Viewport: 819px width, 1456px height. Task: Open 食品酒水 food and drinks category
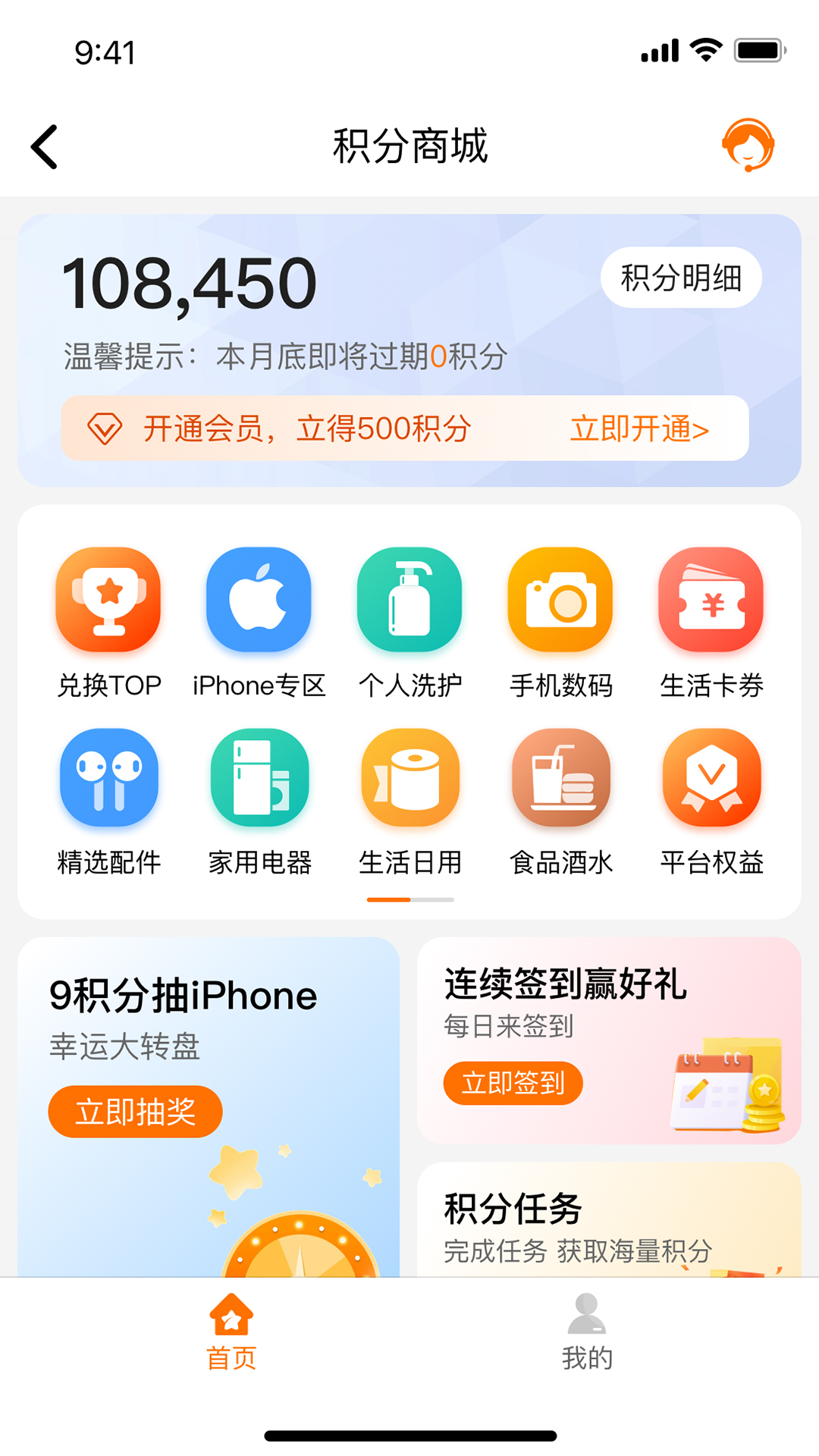[x=560, y=777]
